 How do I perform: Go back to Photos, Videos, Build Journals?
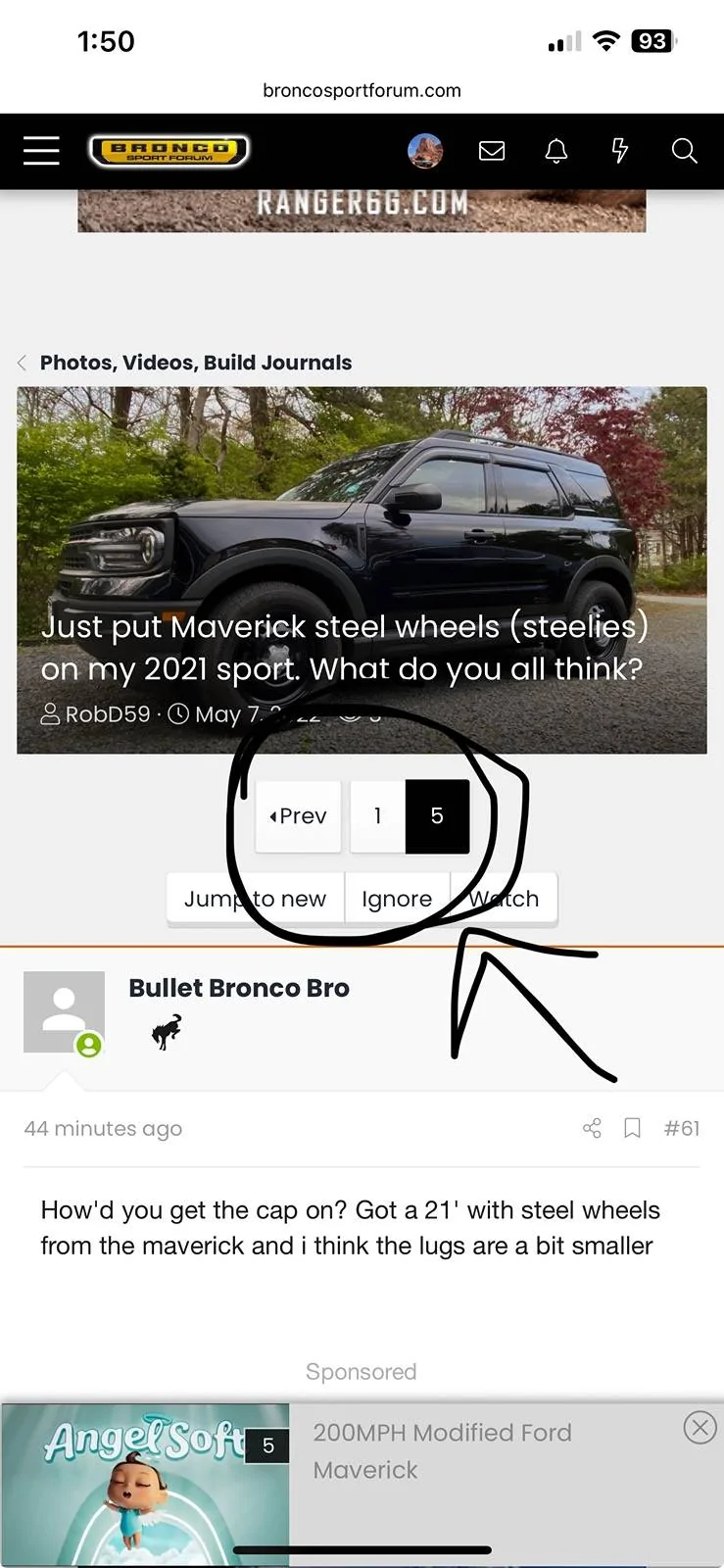195,363
